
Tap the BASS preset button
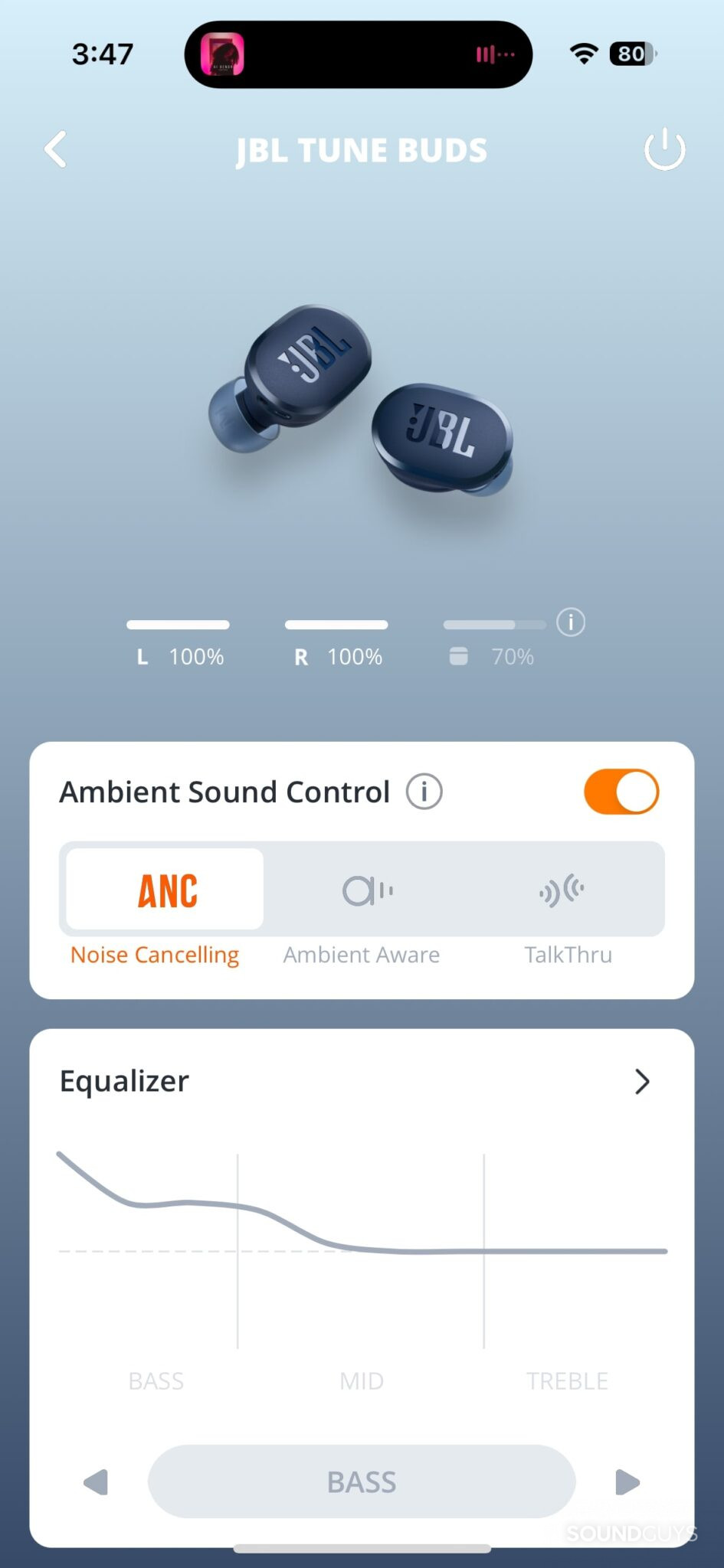tap(362, 1481)
